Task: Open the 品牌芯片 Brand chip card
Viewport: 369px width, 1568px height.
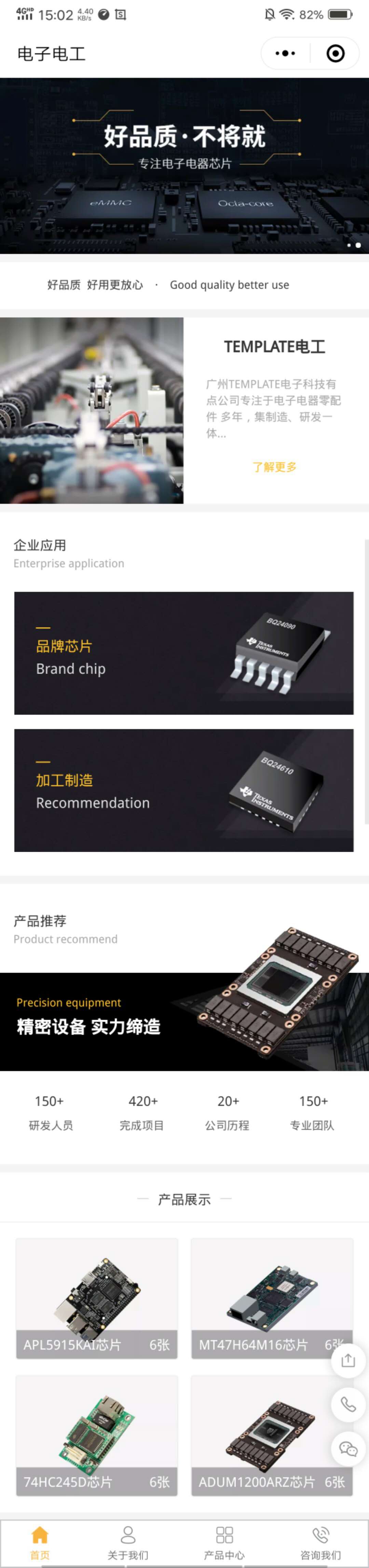Action: 184,653
